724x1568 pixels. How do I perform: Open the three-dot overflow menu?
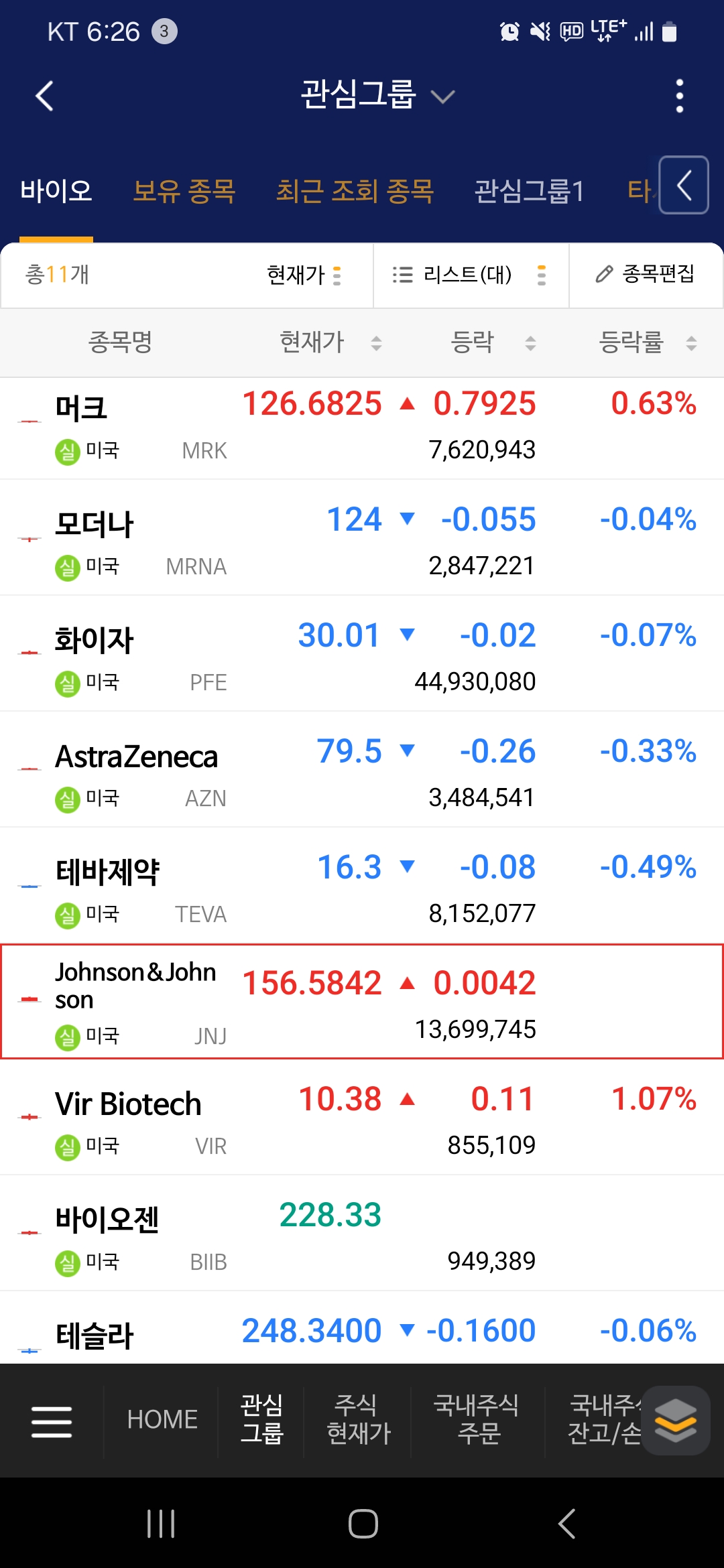point(679,96)
